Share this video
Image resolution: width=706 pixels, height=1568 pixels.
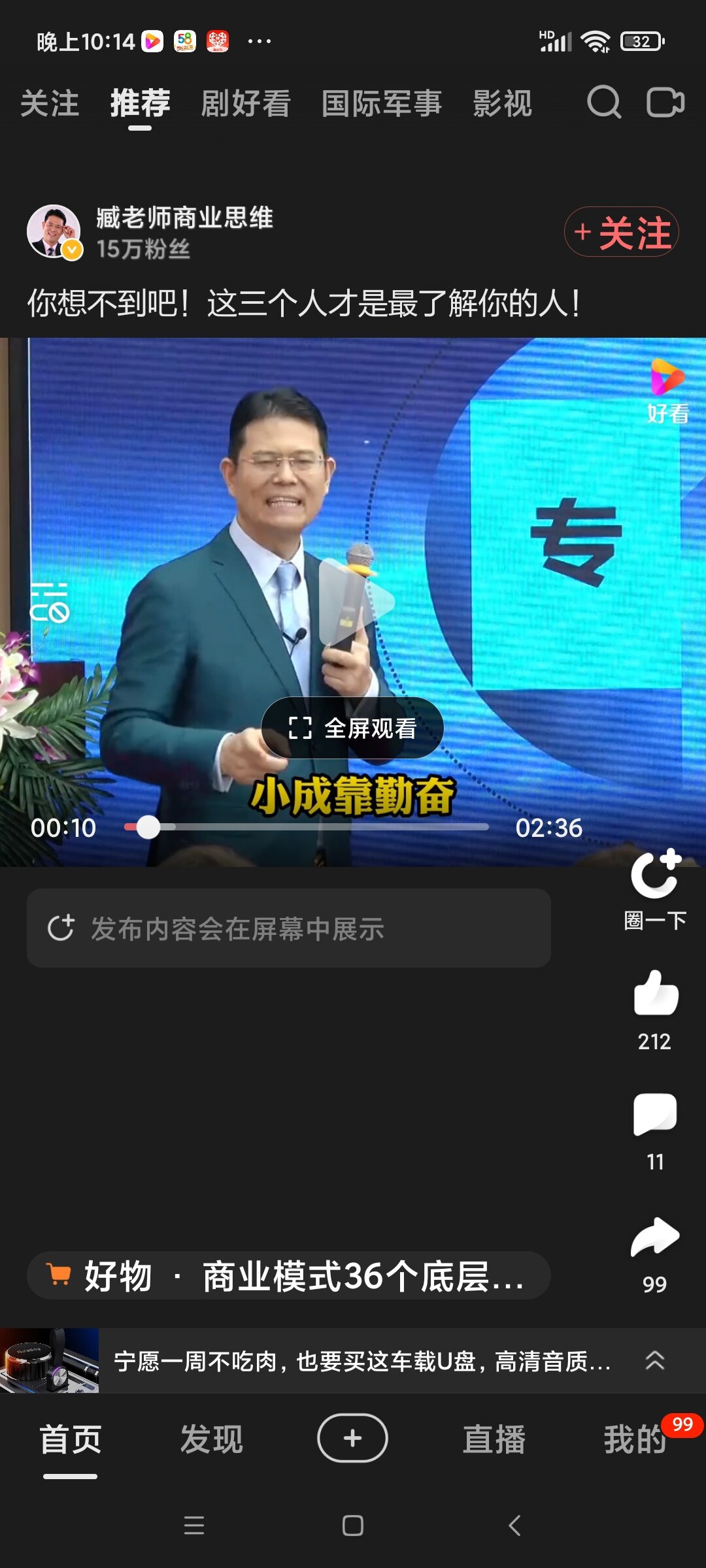[x=655, y=1237]
